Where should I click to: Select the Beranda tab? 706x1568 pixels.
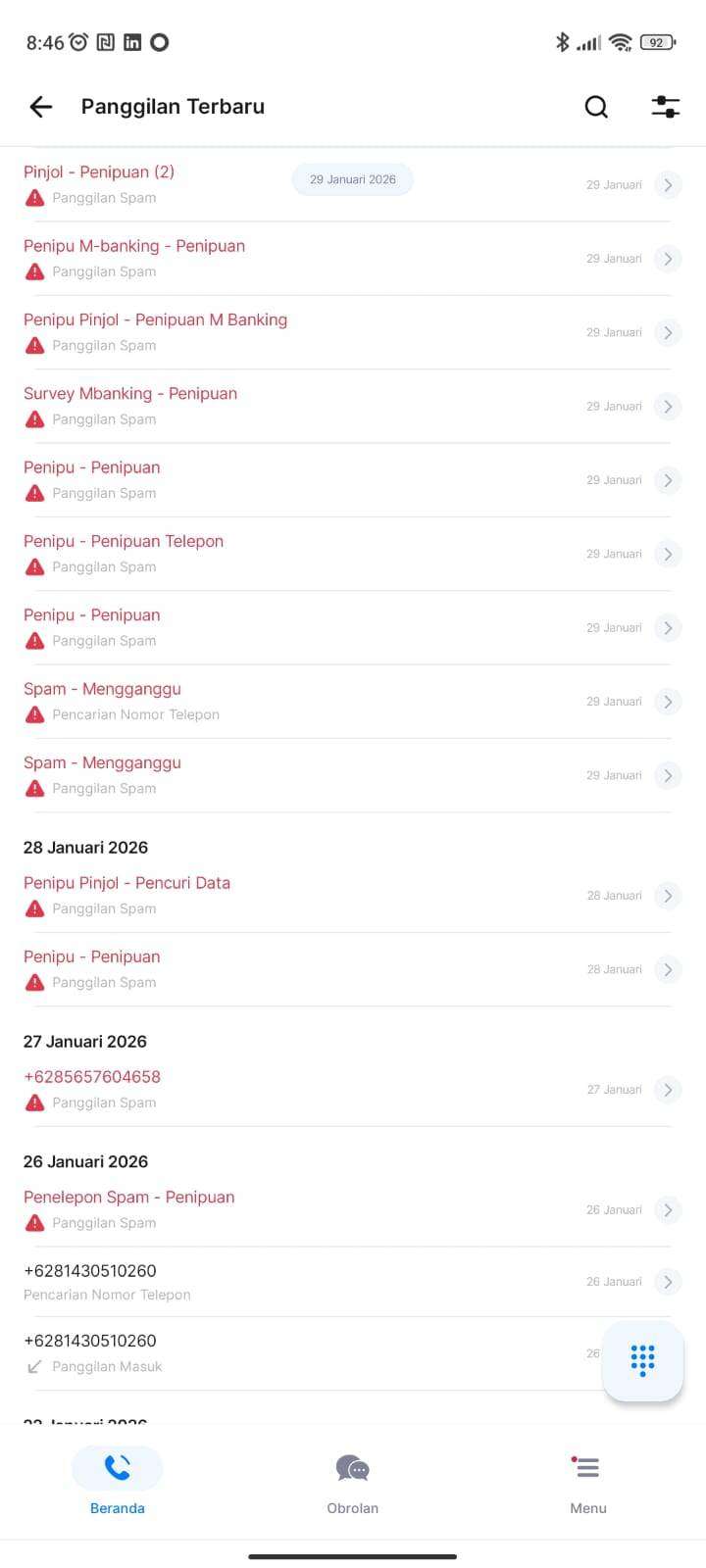pyautogui.click(x=118, y=1484)
